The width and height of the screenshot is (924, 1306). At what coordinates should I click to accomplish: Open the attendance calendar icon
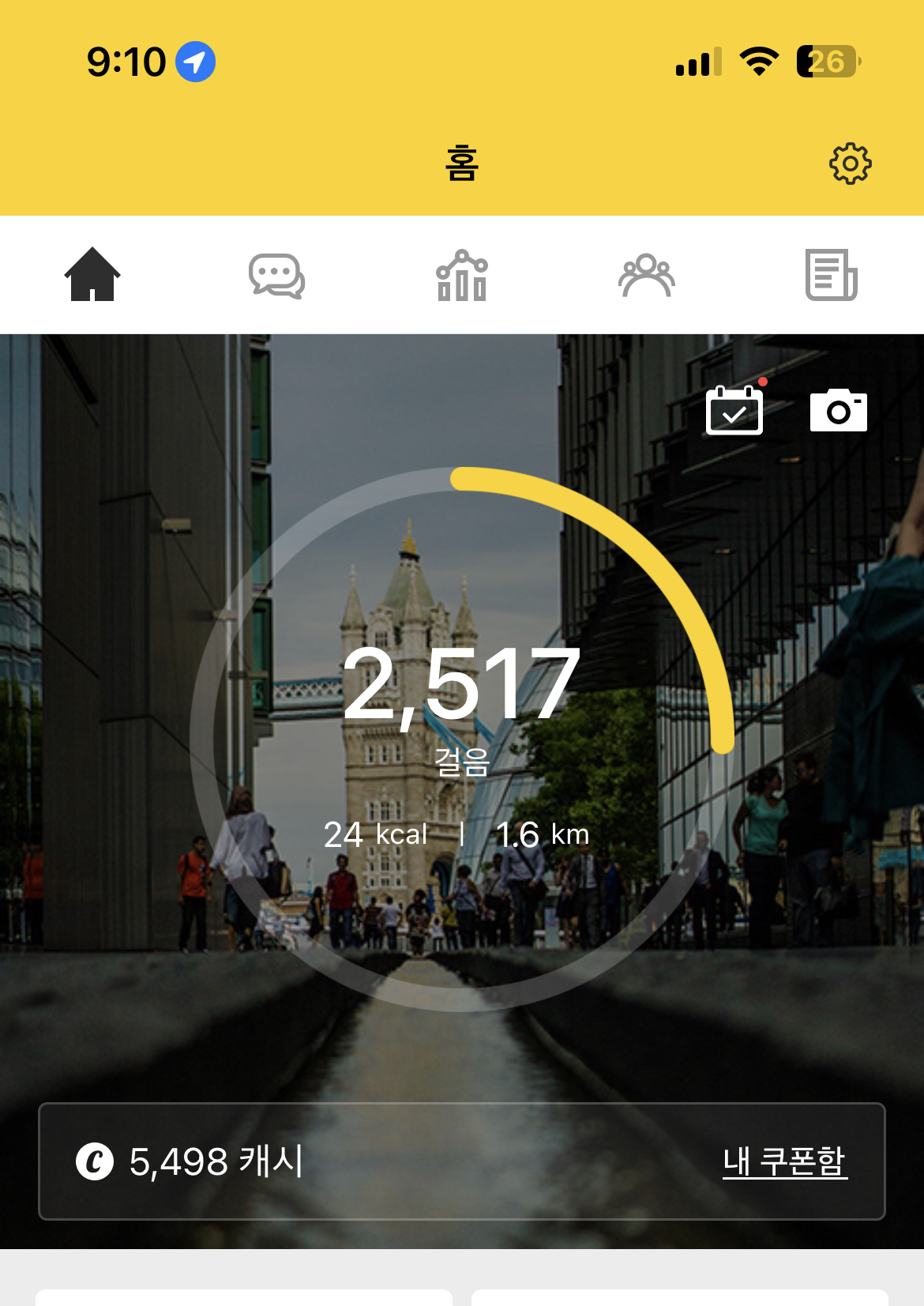[x=734, y=410]
